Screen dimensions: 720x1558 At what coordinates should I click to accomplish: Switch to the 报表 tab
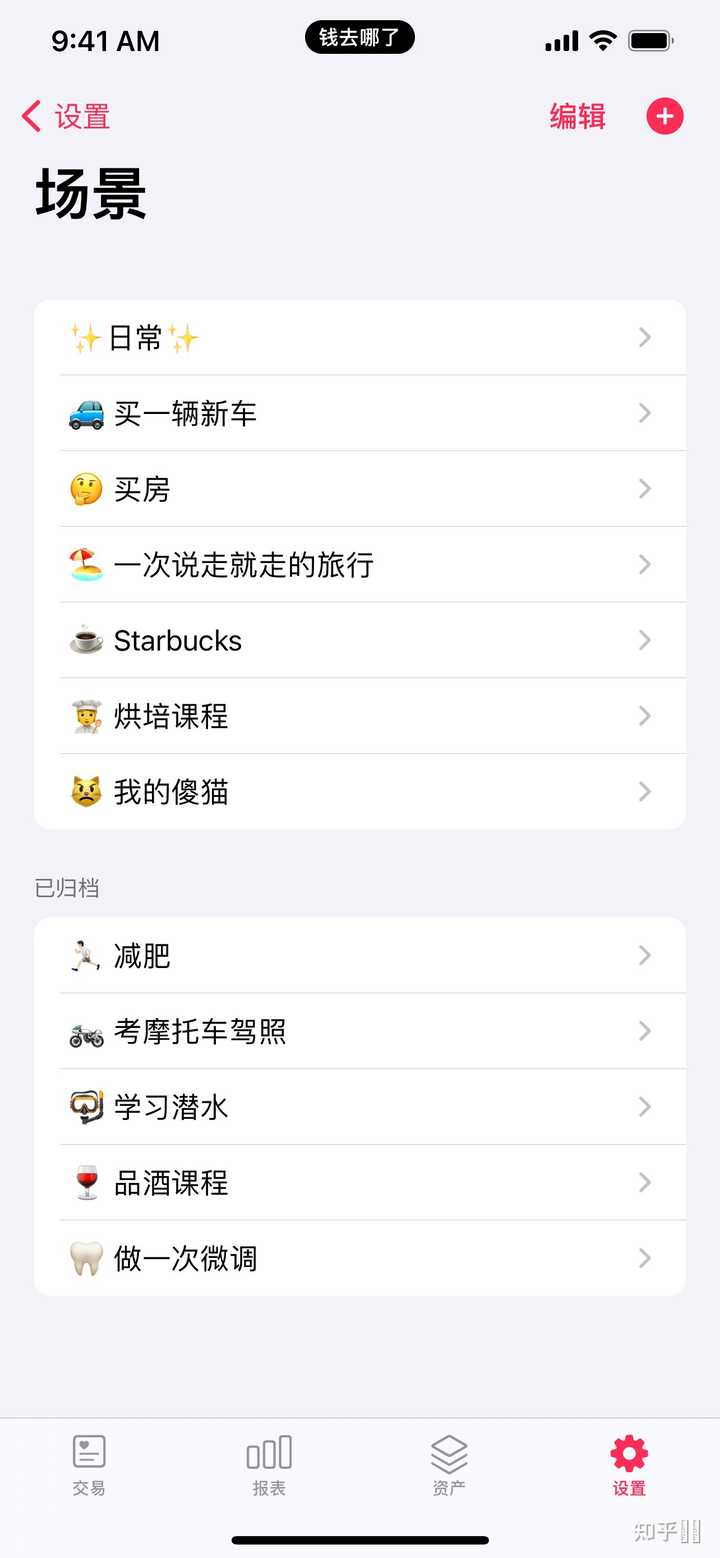tap(269, 1465)
